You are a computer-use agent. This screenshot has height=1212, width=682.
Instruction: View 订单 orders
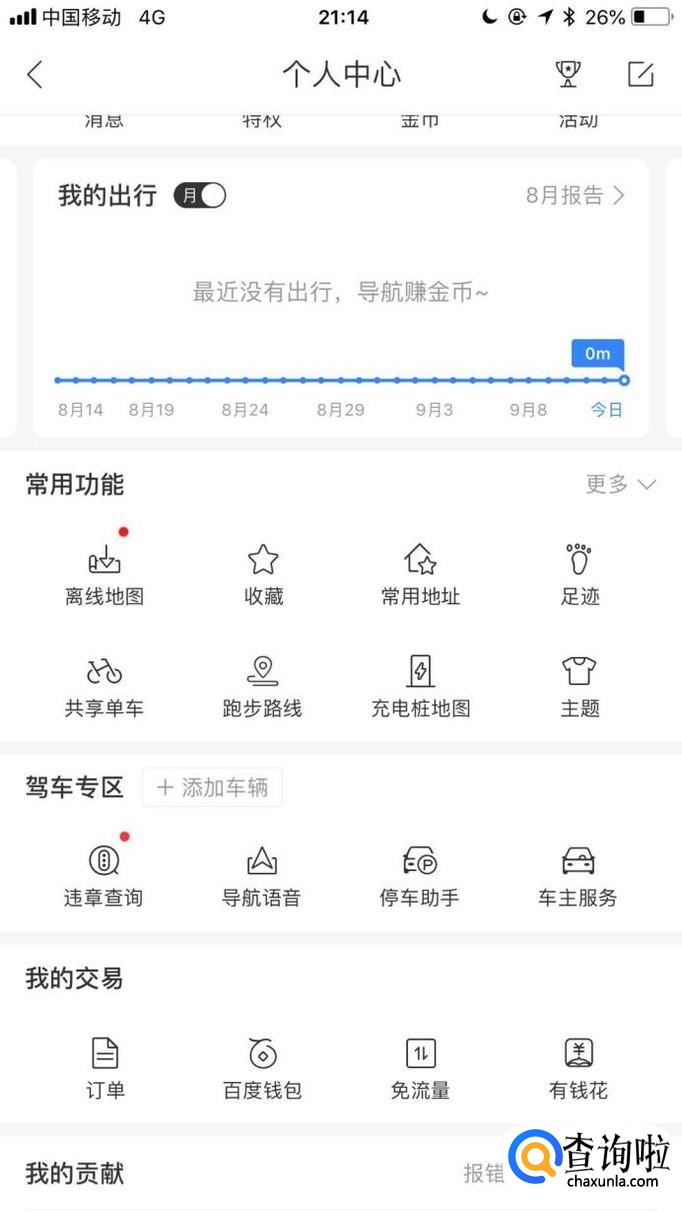105,1067
